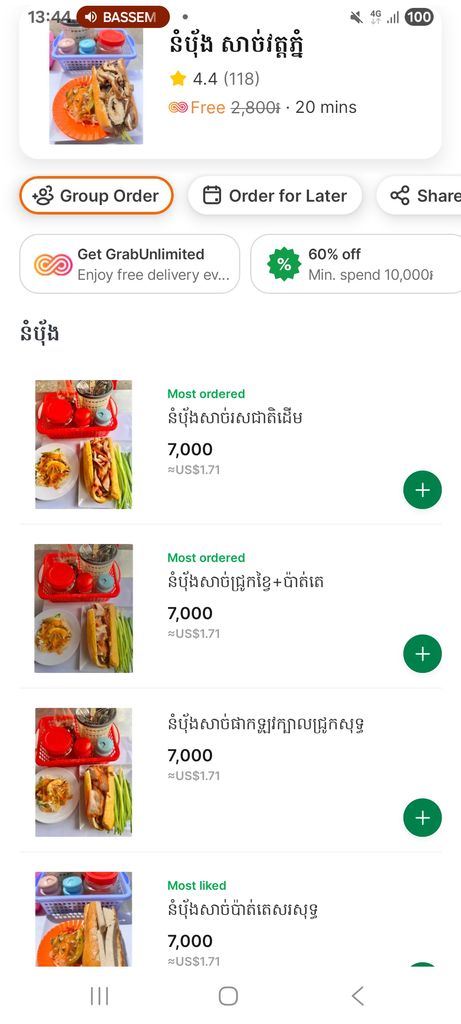This screenshot has height=1024, width=461.
Task: Open the 60% off promo chip
Action: 356,264
